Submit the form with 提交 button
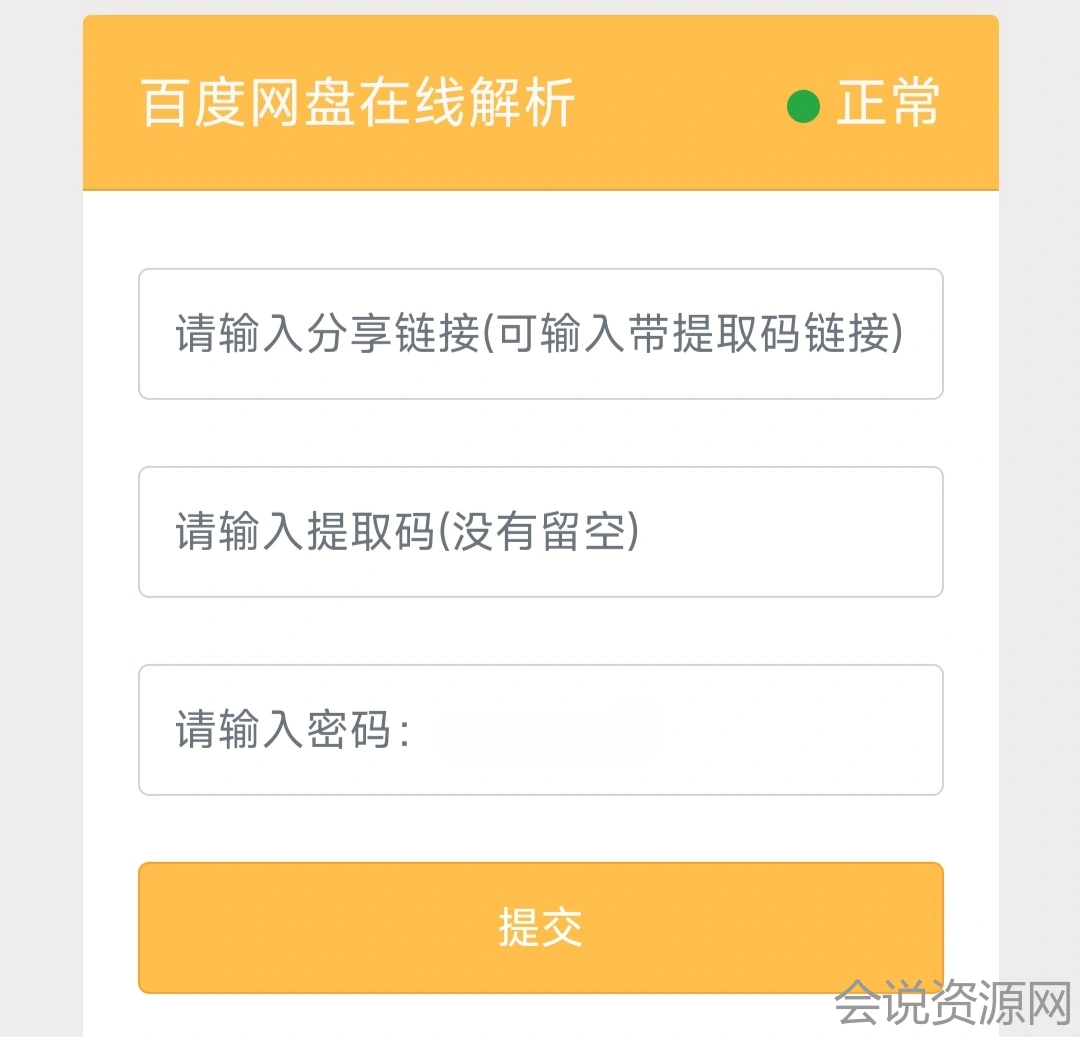Viewport: 1080px width, 1037px height. [x=540, y=928]
